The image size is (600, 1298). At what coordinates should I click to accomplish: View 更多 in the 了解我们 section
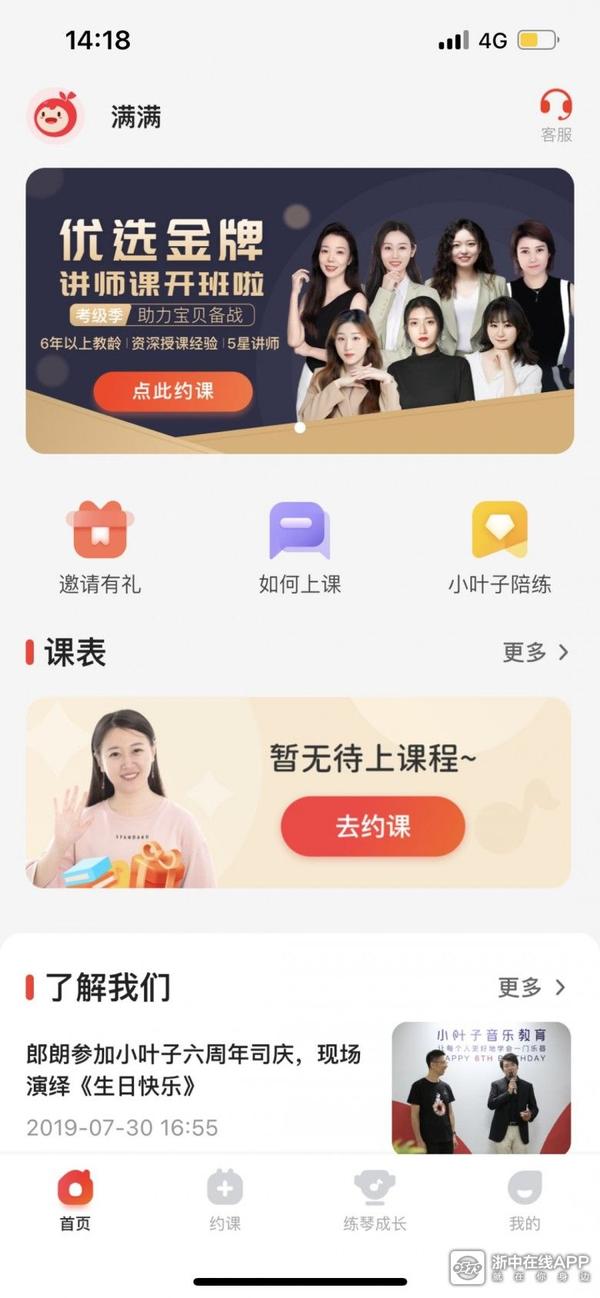531,988
